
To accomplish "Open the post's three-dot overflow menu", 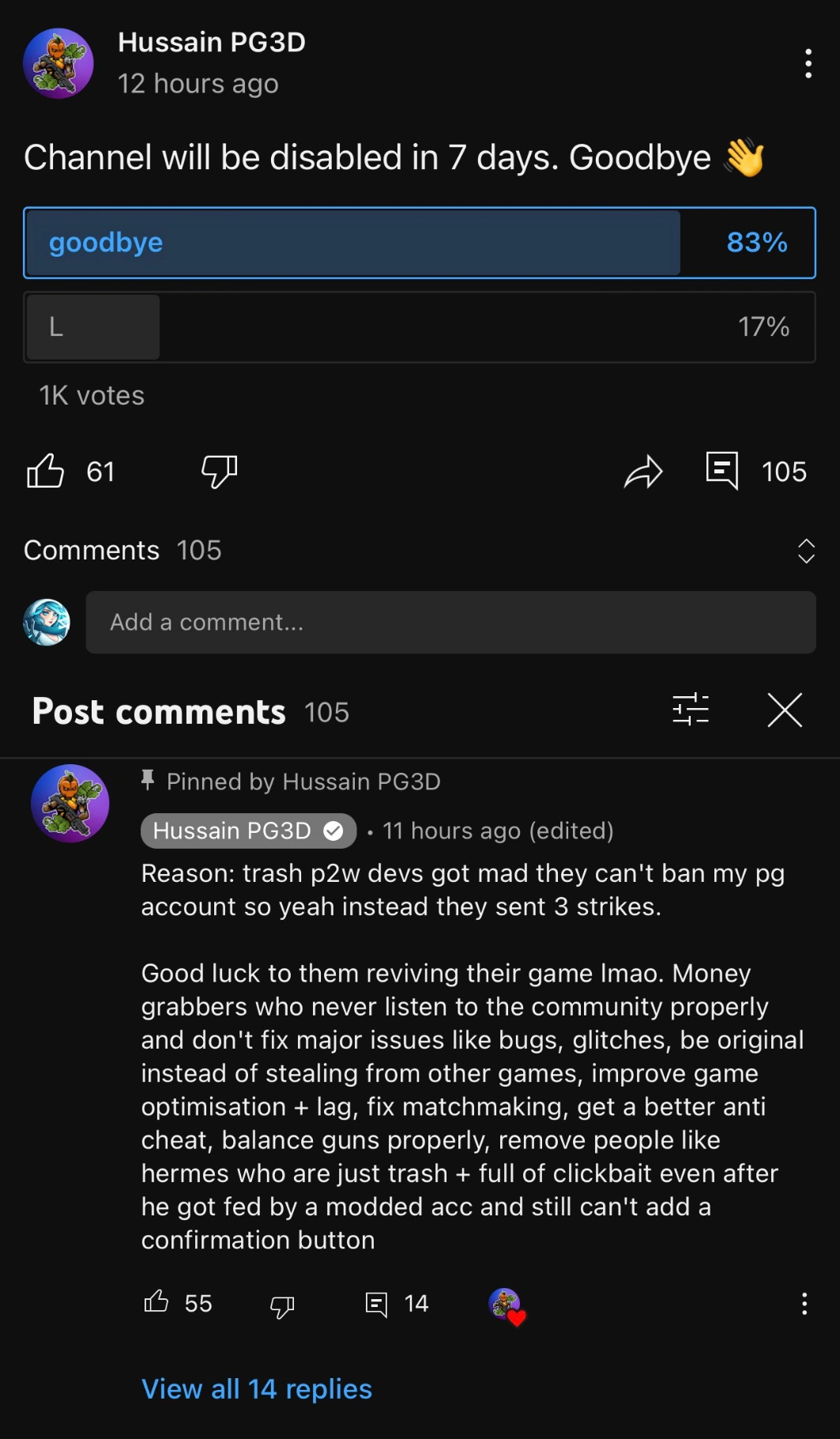I will click(808, 63).
